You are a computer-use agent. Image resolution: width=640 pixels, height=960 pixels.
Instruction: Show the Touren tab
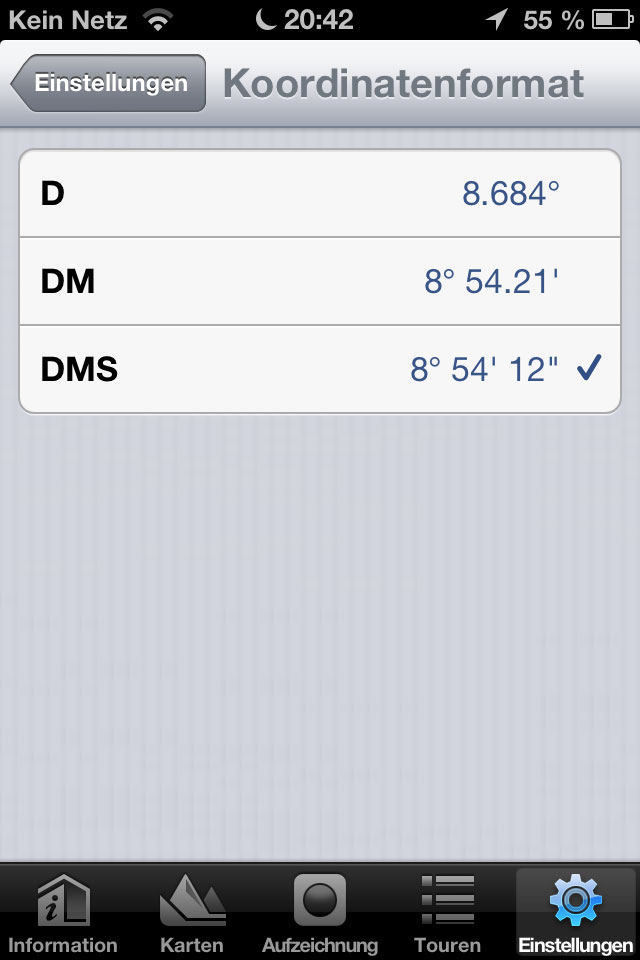[x=448, y=912]
